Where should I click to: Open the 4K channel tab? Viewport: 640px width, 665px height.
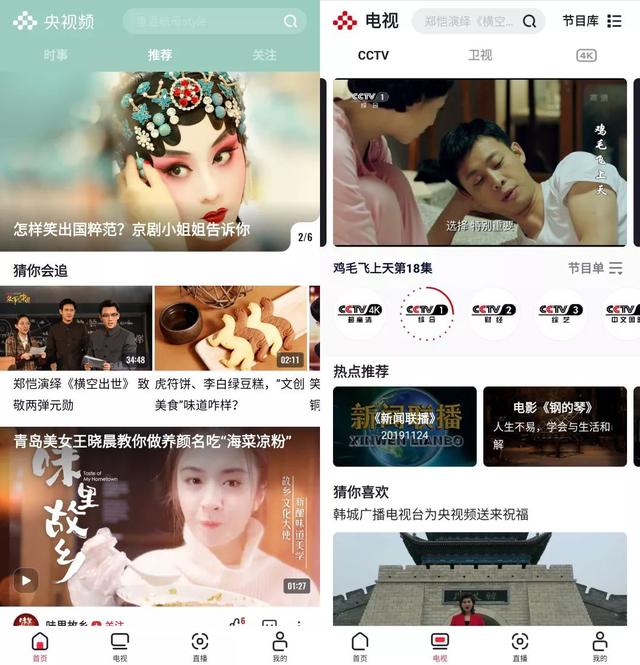587,55
